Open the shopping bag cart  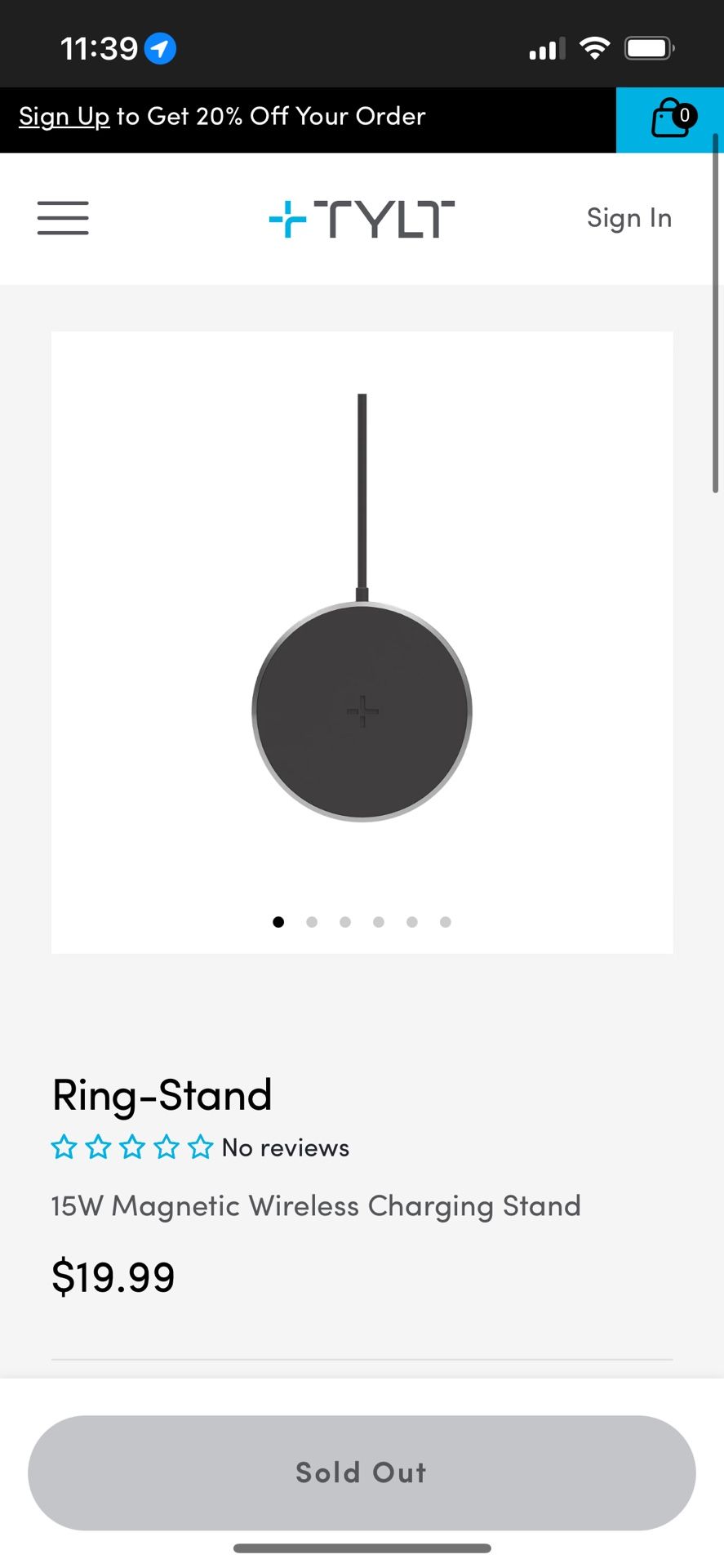click(x=670, y=119)
